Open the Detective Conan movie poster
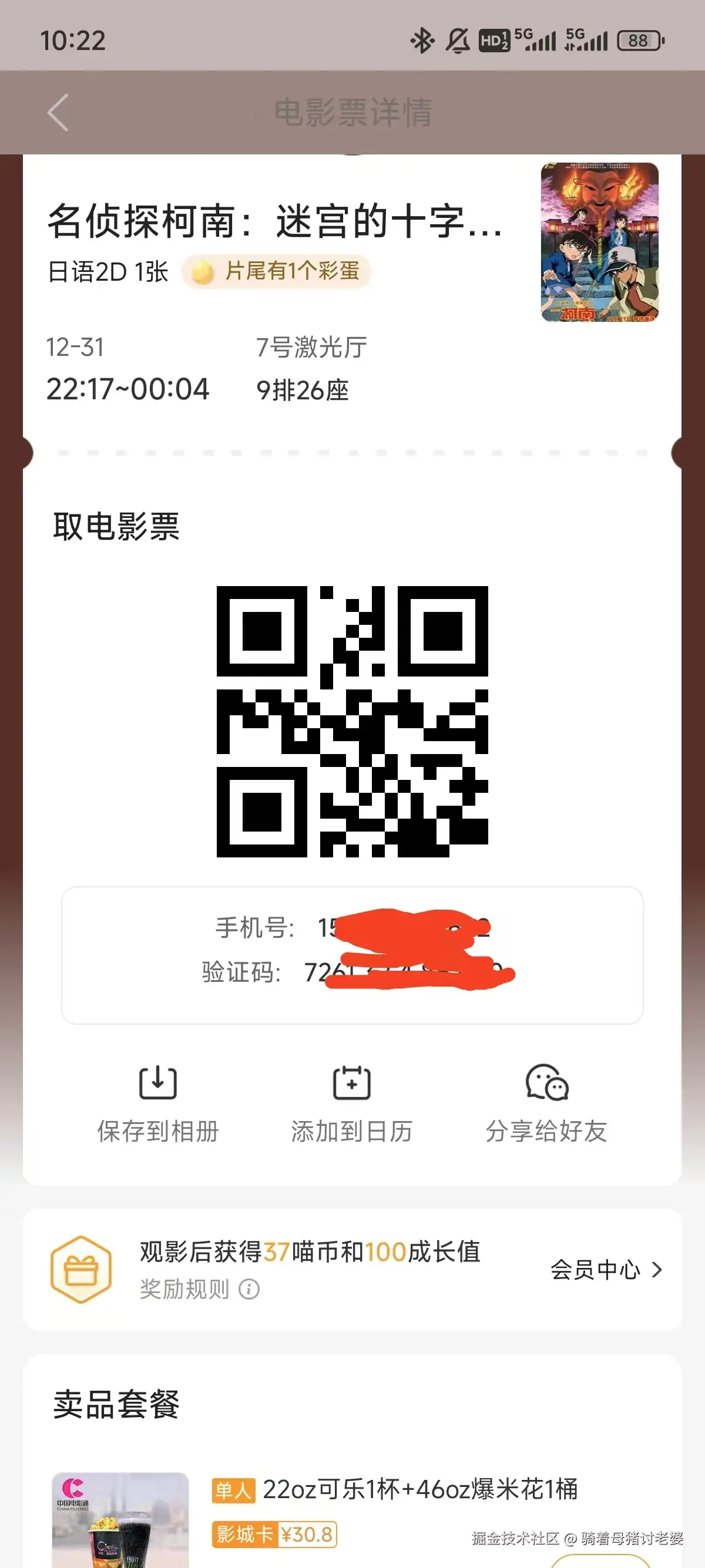Image resolution: width=705 pixels, height=1568 pixels. point(599,241)
